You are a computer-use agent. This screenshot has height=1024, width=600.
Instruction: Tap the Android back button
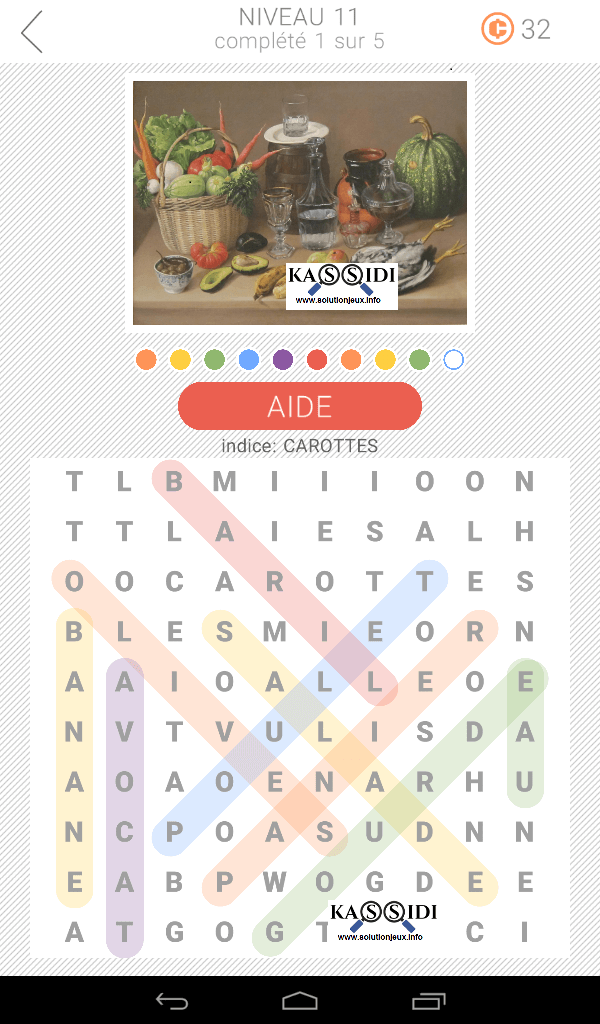click(172, 1000)
